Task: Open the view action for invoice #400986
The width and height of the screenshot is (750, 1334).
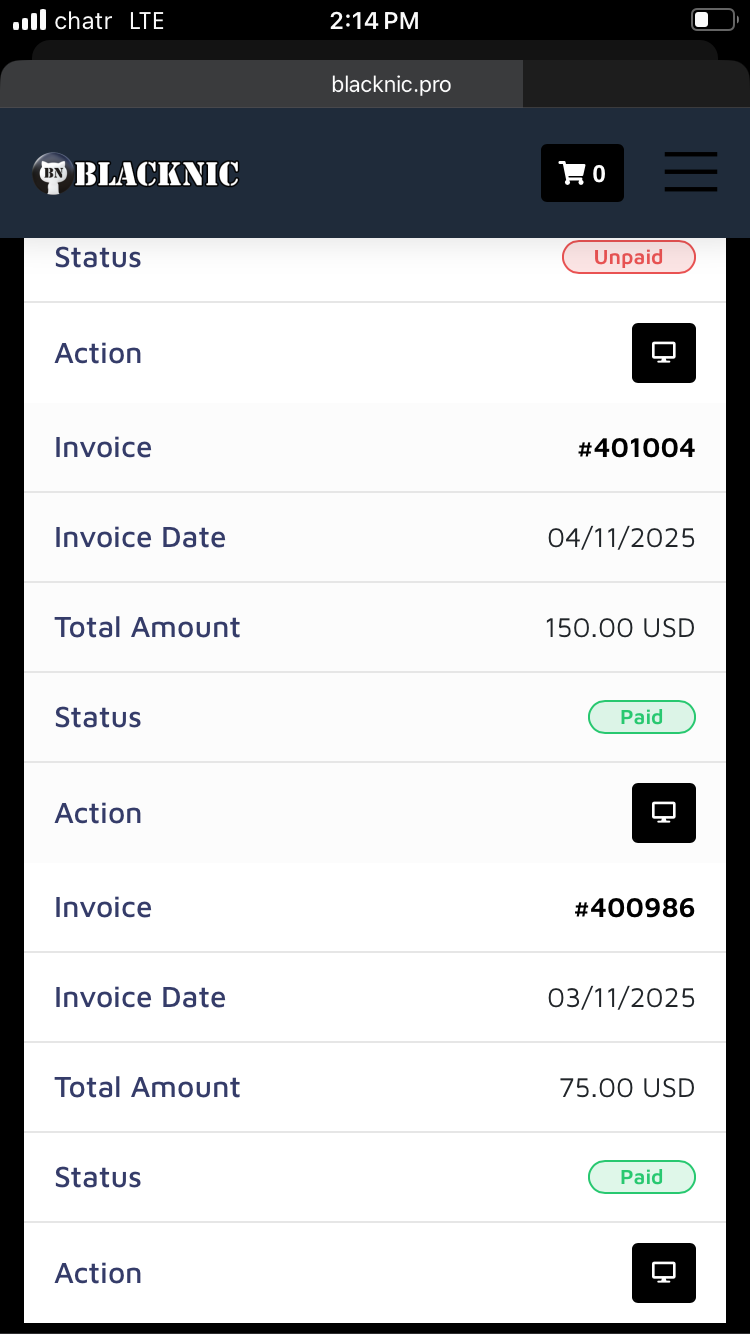Action: 663,1273
